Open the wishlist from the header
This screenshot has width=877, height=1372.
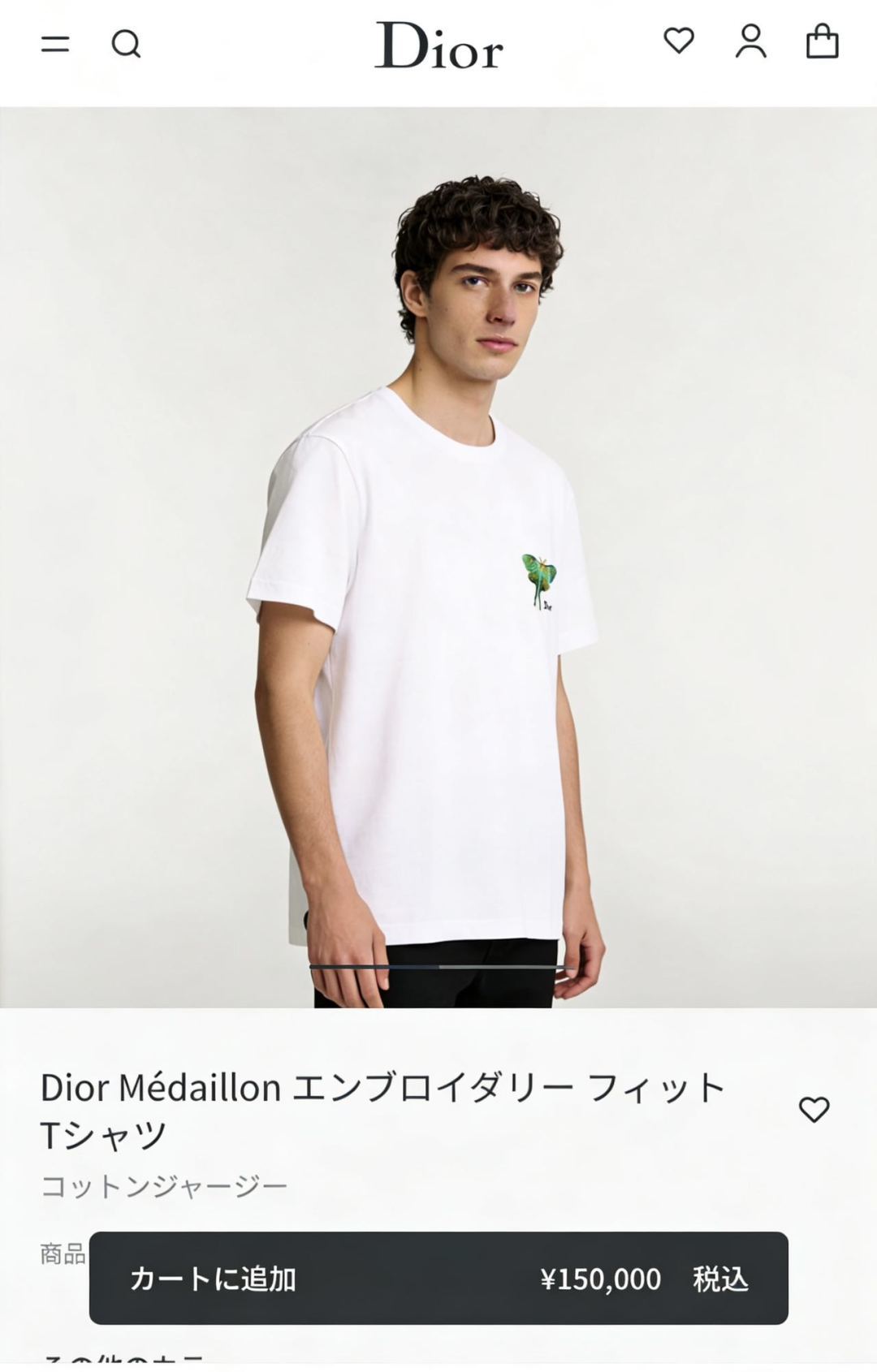[679, 41]
